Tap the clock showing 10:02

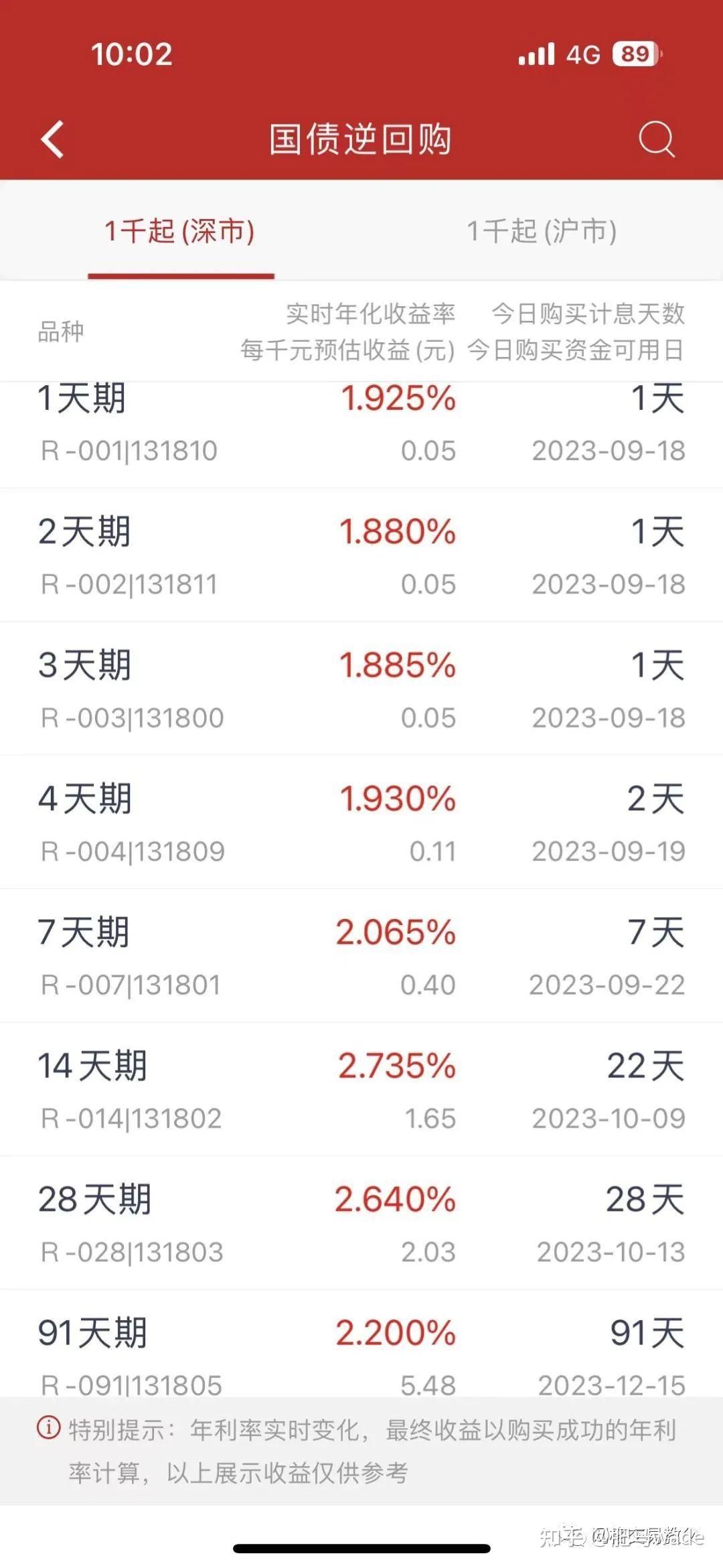[x=131, y=54]
